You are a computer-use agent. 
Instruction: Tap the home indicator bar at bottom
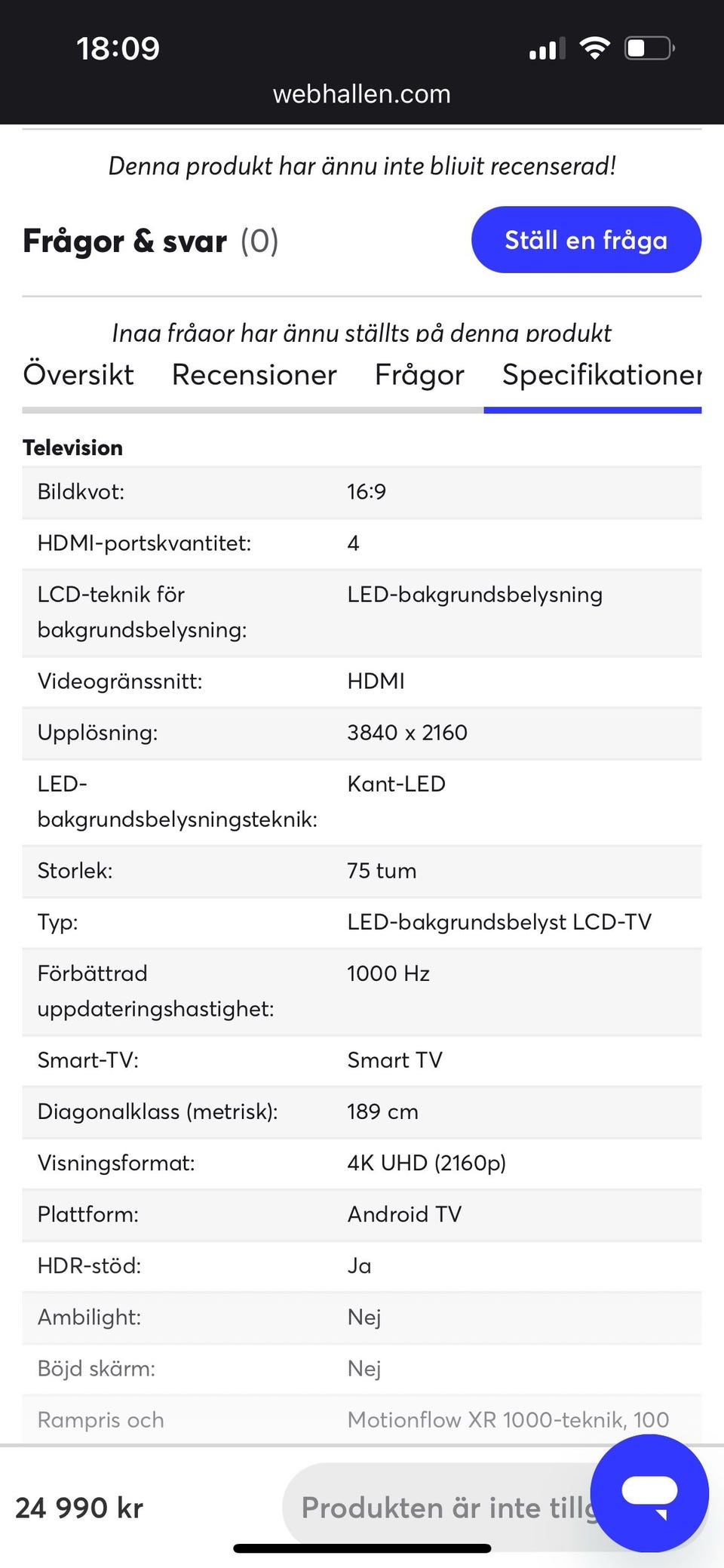(x=362, y=1548)
